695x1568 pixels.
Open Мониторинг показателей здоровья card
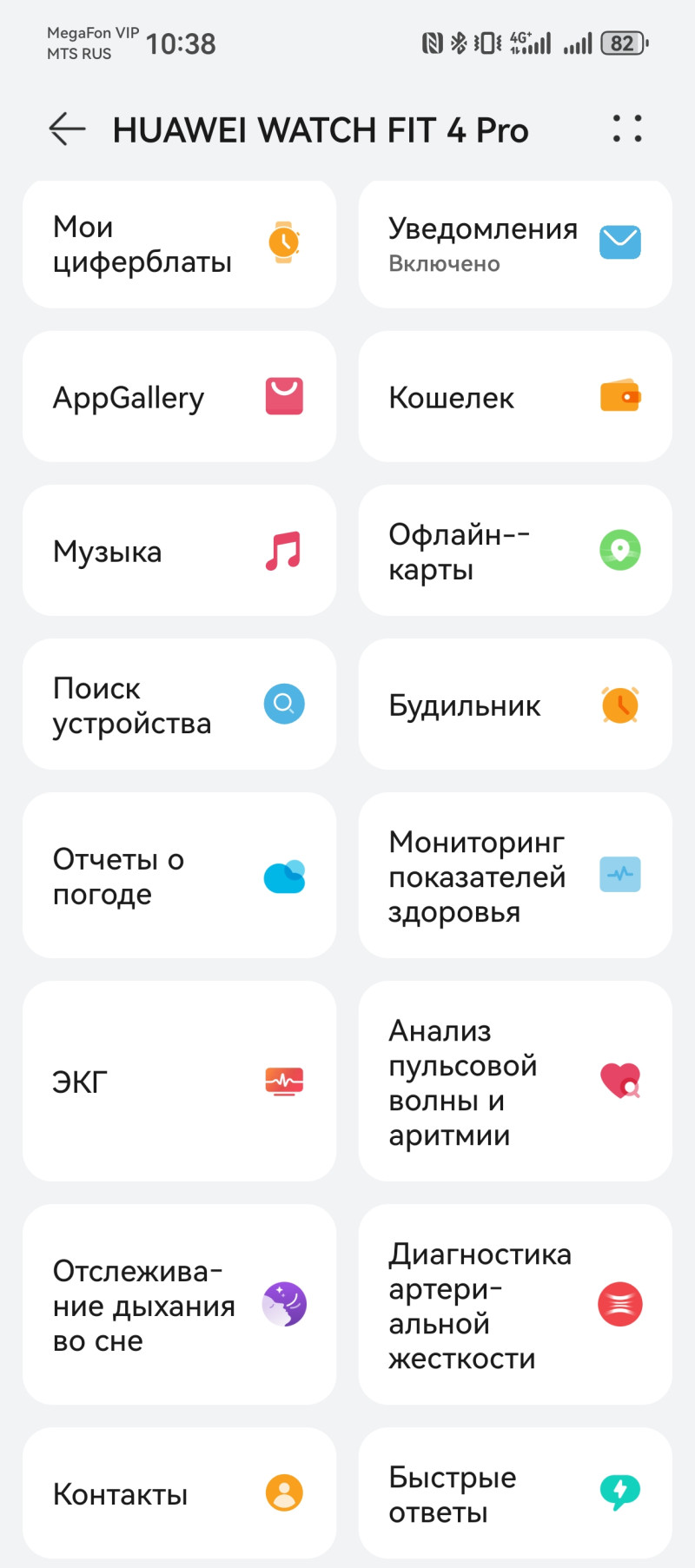click(x=515, y=876)
